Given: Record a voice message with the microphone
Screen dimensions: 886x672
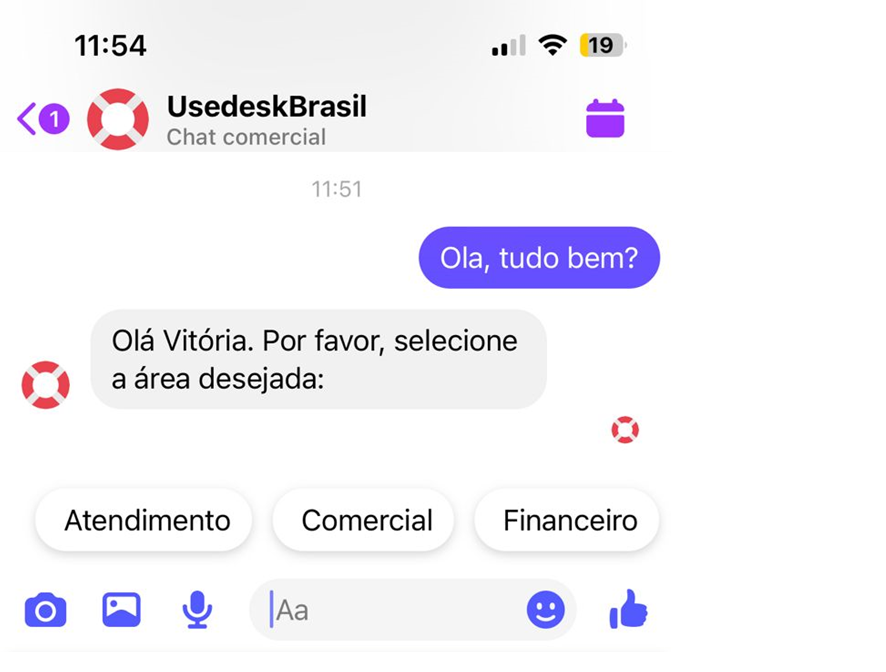Looking at the screenshot, I should tap(198, 609).
